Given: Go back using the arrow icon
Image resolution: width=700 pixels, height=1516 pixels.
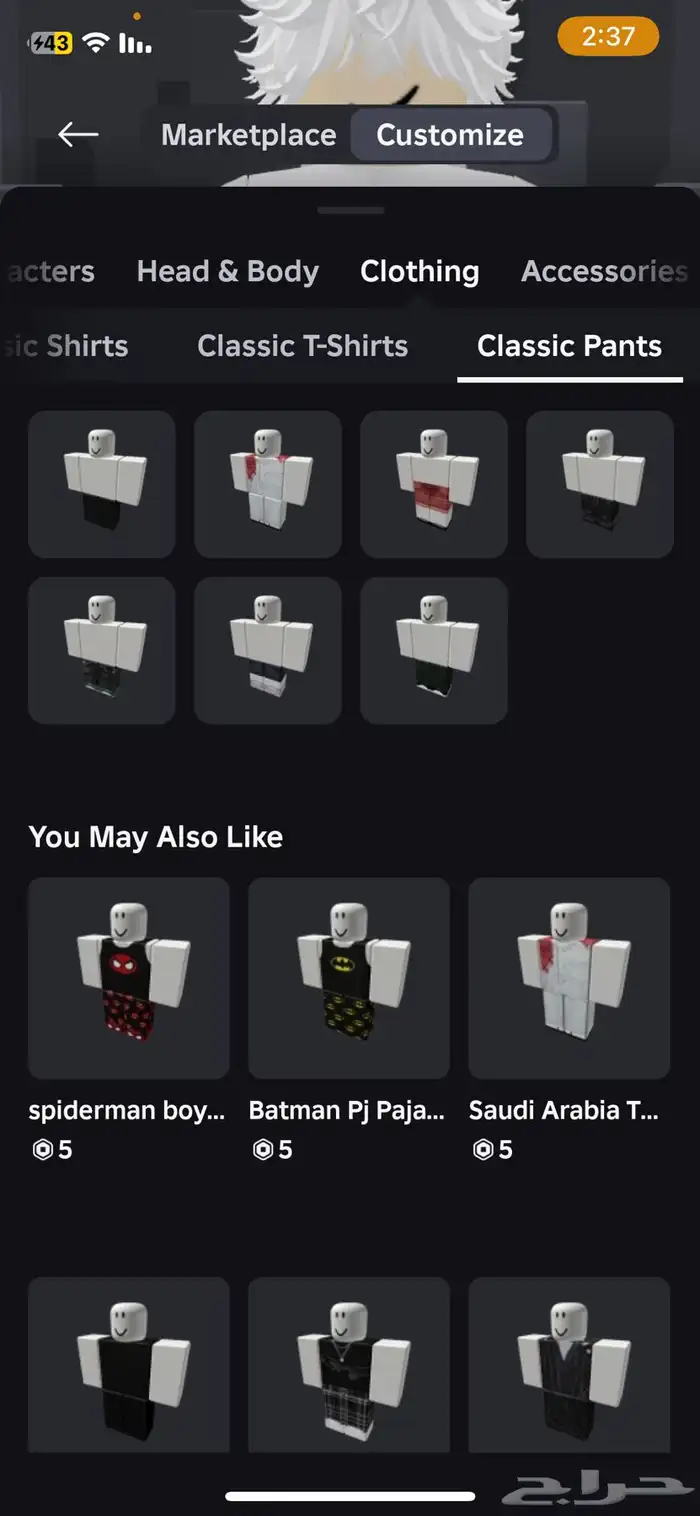Looking at the screenshot, I should point(78,134).
